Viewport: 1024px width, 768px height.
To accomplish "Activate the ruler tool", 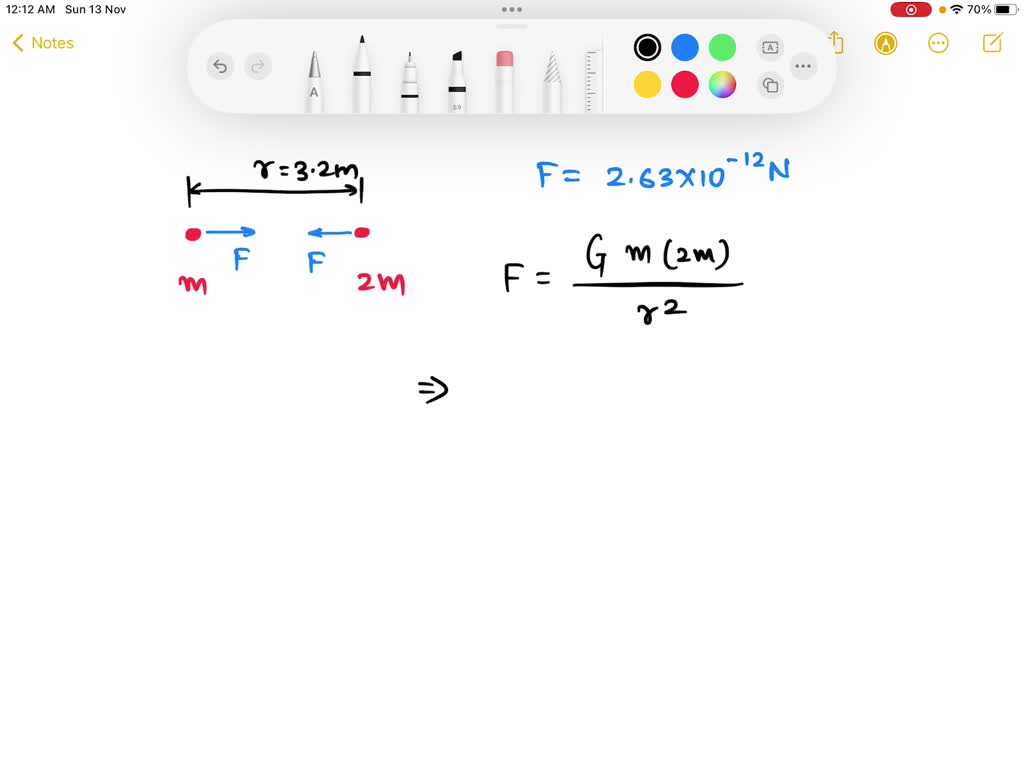I will point(593,78).
